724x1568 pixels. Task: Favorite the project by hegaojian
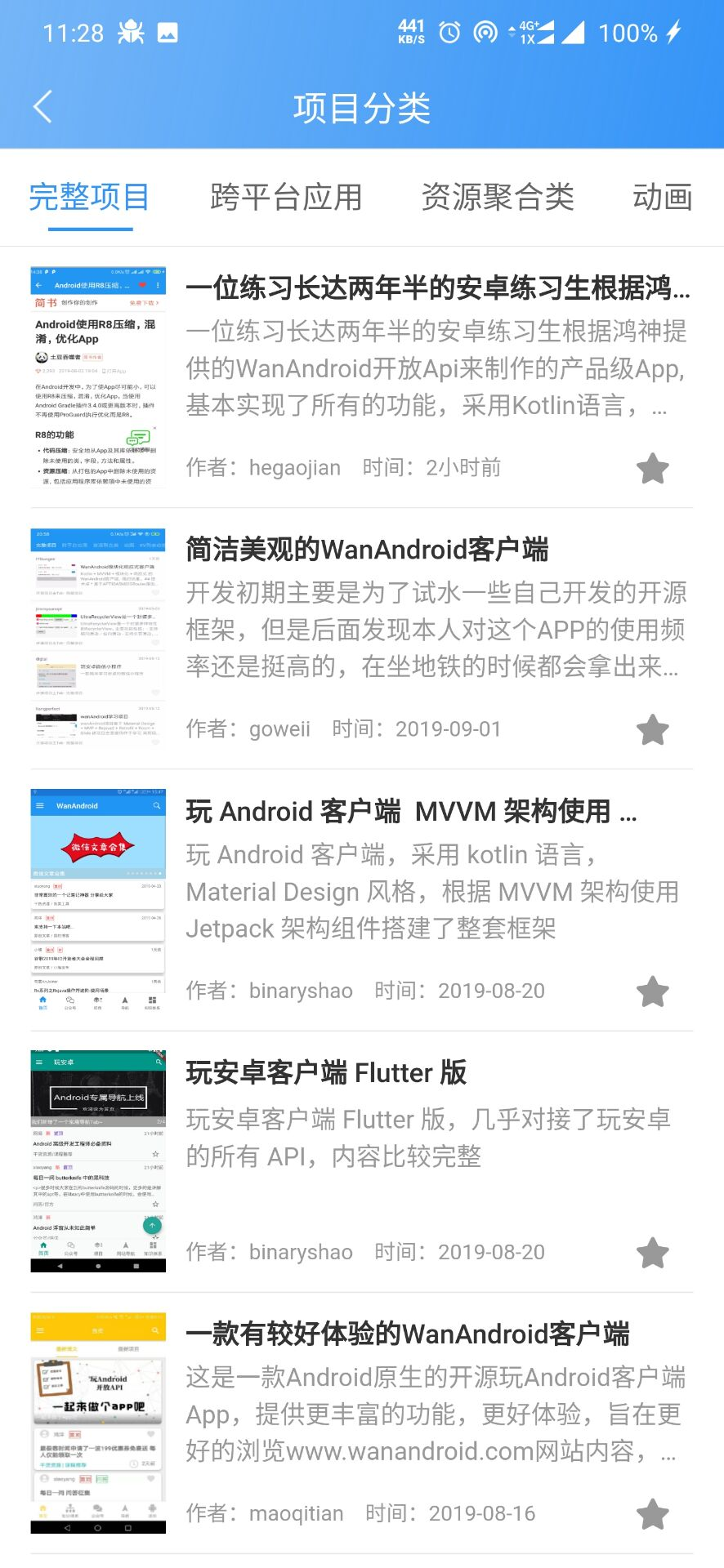click(x=652, y=469)
